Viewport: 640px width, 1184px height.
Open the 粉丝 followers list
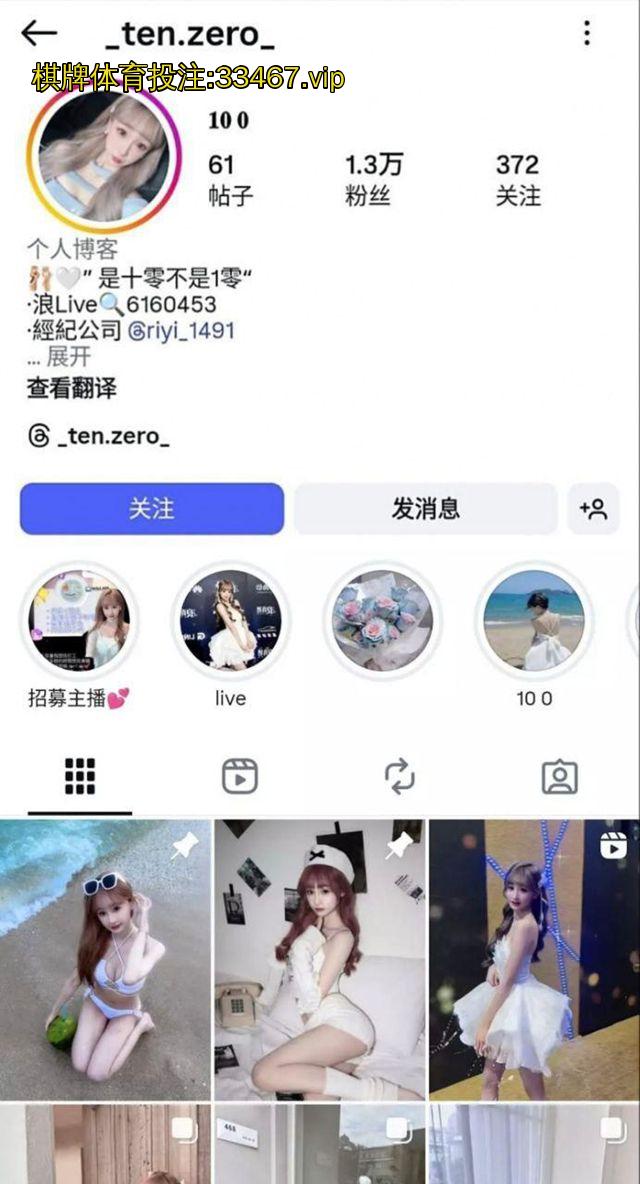(x=374, y=179)
